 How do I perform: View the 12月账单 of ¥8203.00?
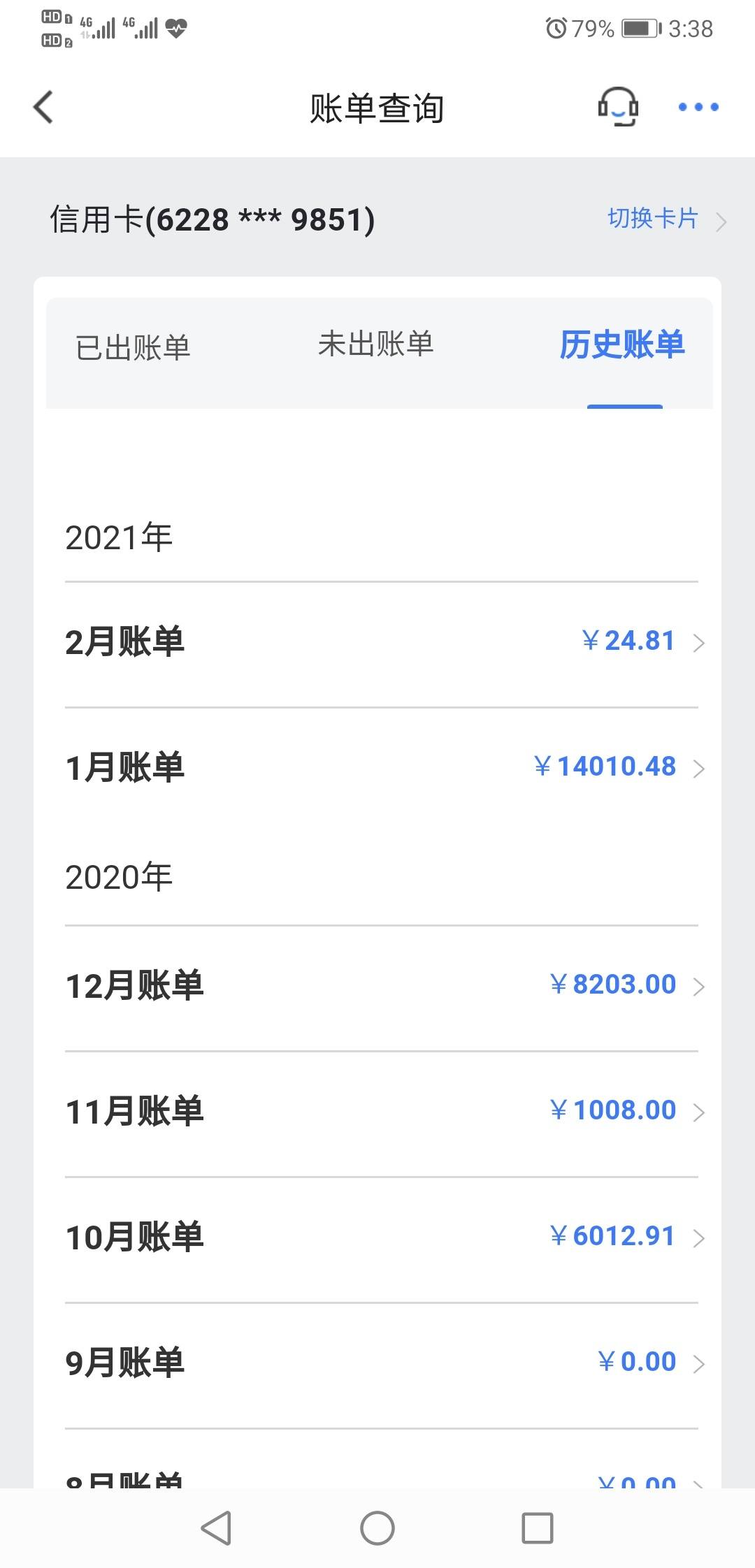[x=382, y=986]
